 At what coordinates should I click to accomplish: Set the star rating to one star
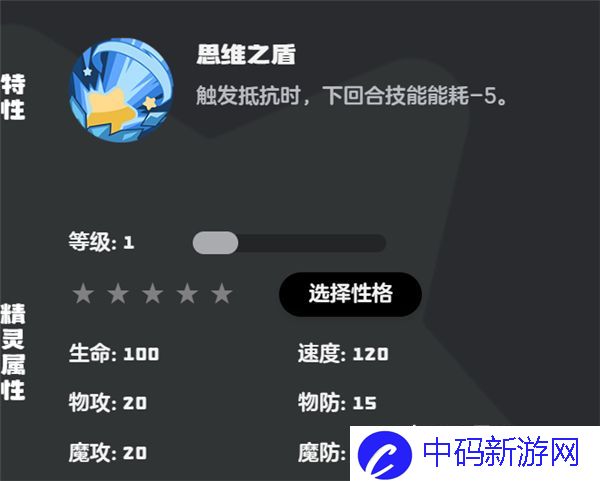tap(83, 294)
